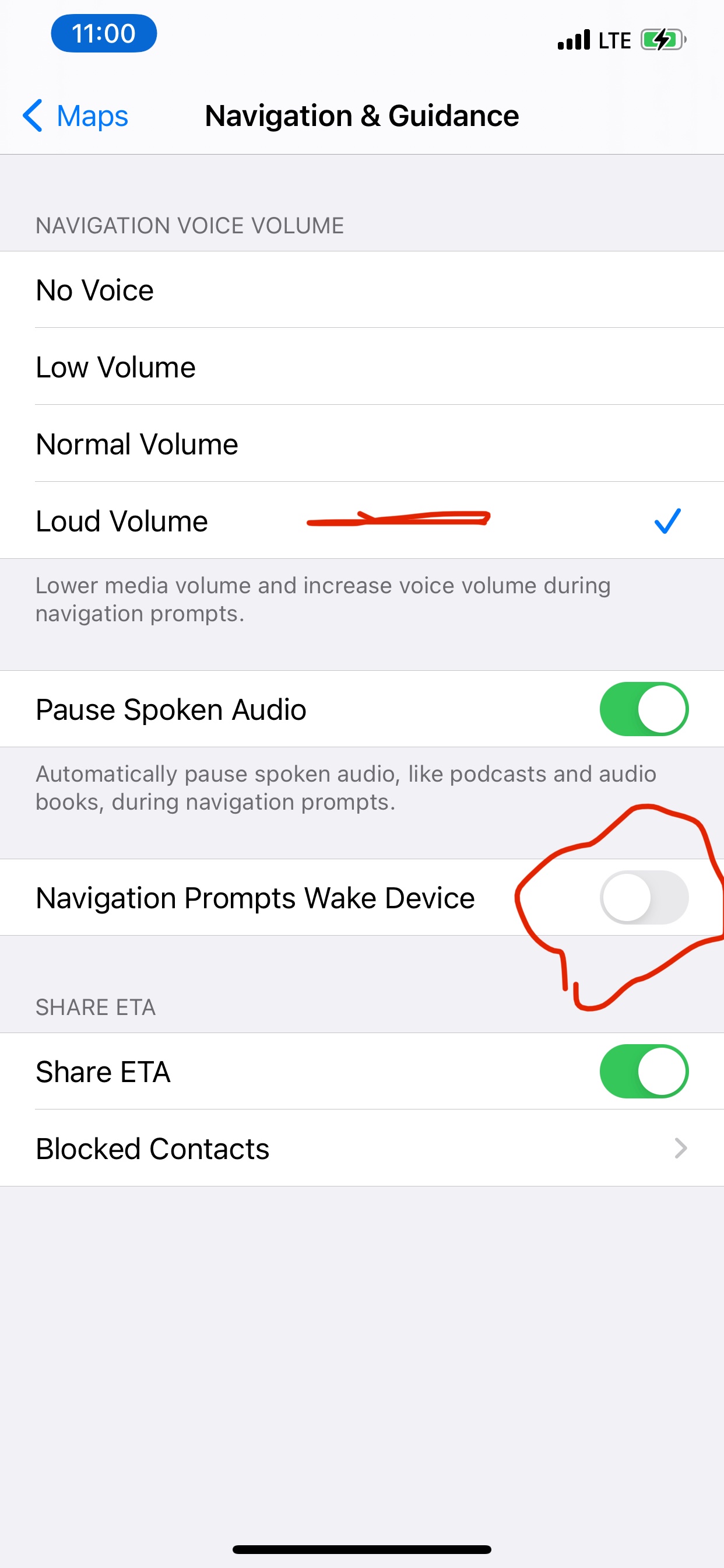Go back to Maps settings
This screenshot has width=724, height=1568.
tap(75, 116)
